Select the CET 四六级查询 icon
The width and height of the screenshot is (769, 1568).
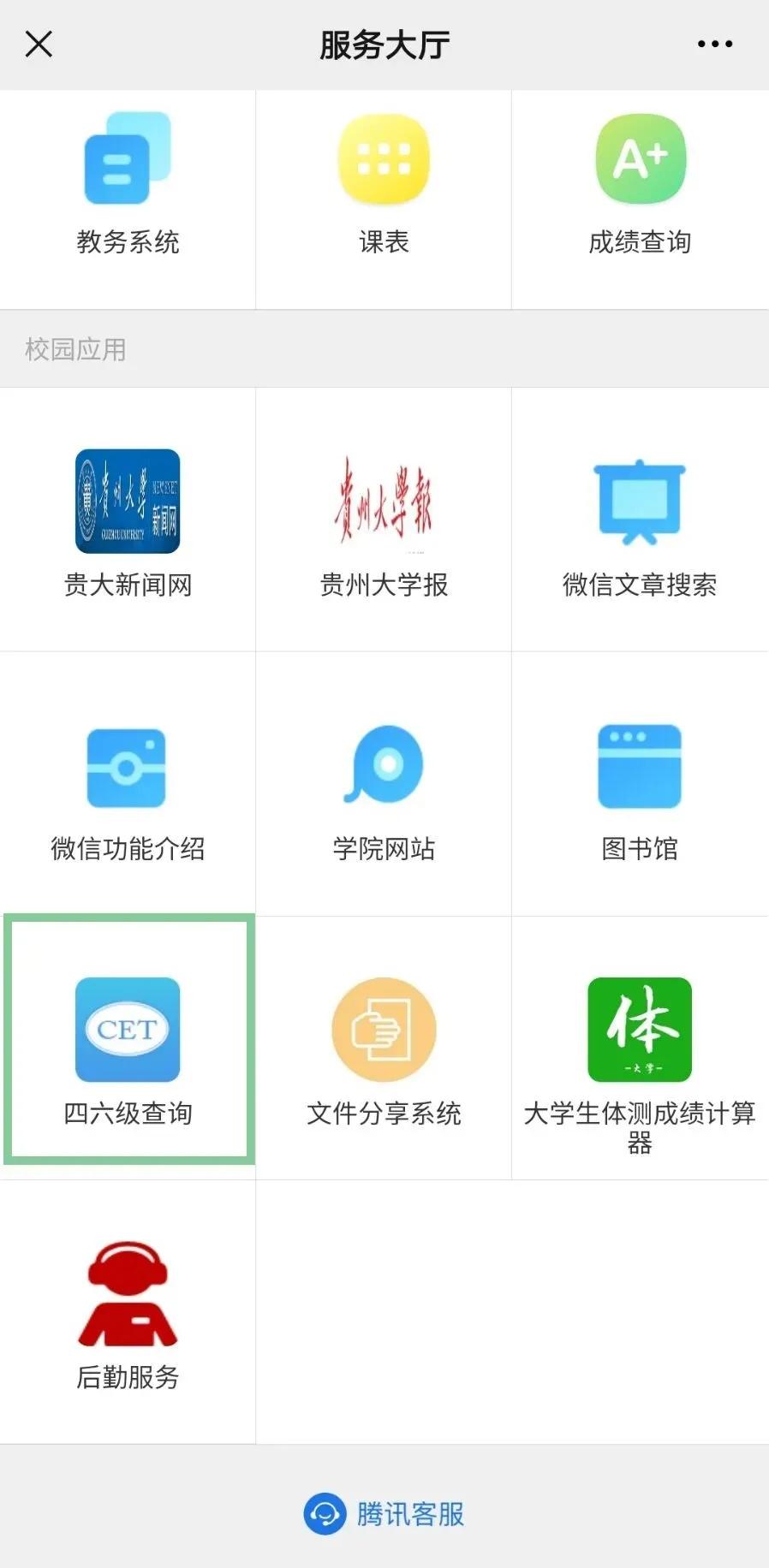click(127, 1030)
